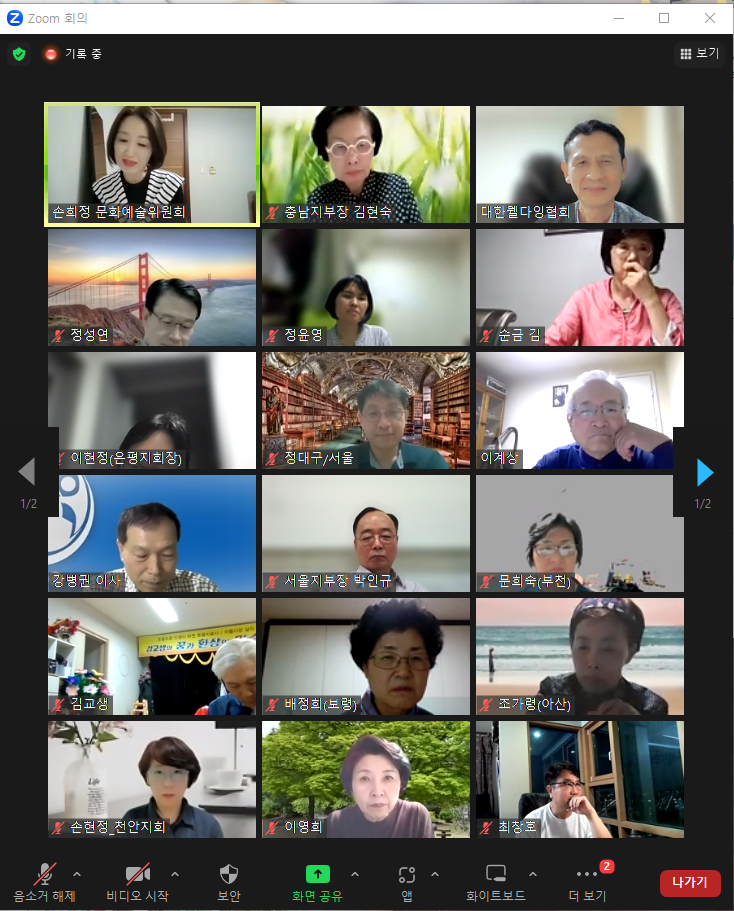Select 최창호 video tile
734x911 pixels.
click(580, 778)
